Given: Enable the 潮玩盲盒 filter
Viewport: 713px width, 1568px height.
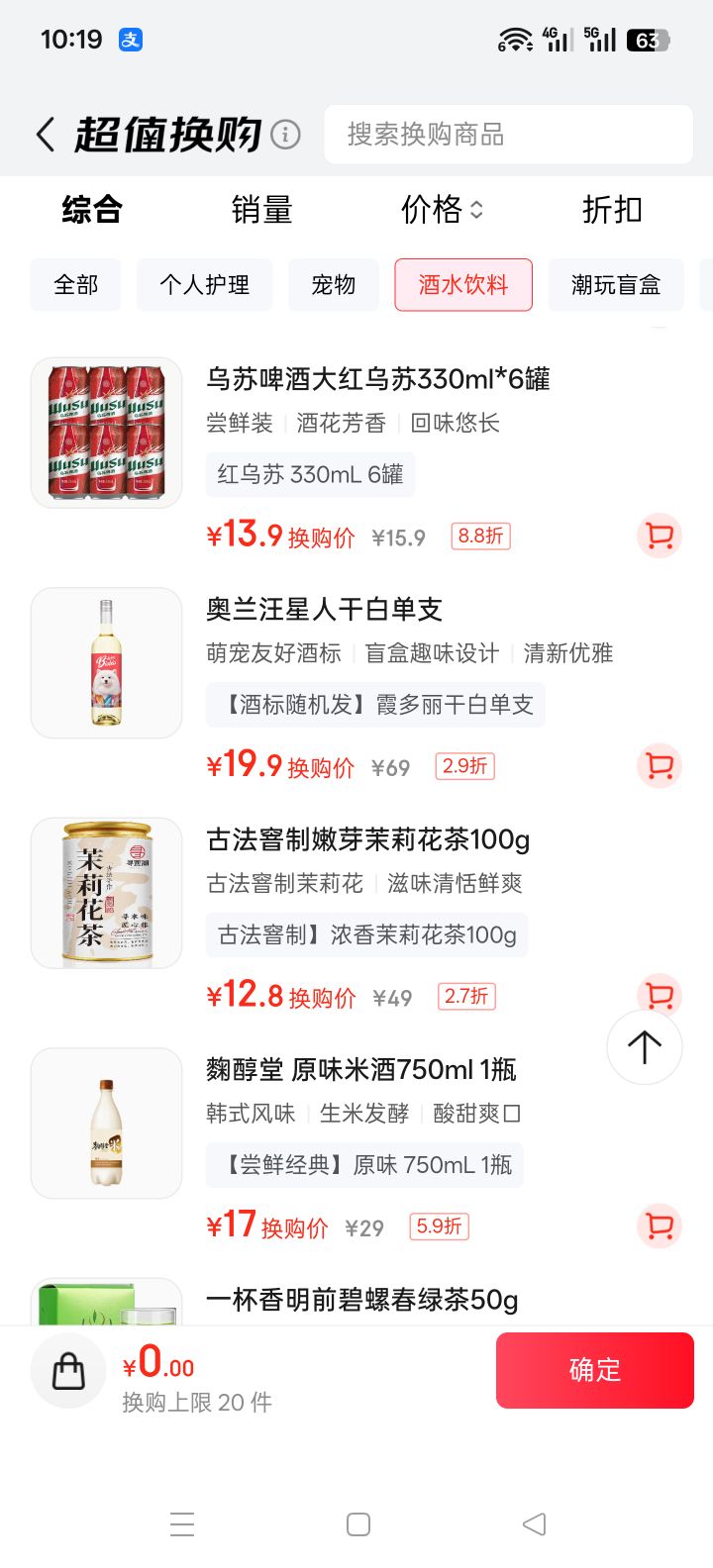Looking at the screenshot, I should pos(616,285).
